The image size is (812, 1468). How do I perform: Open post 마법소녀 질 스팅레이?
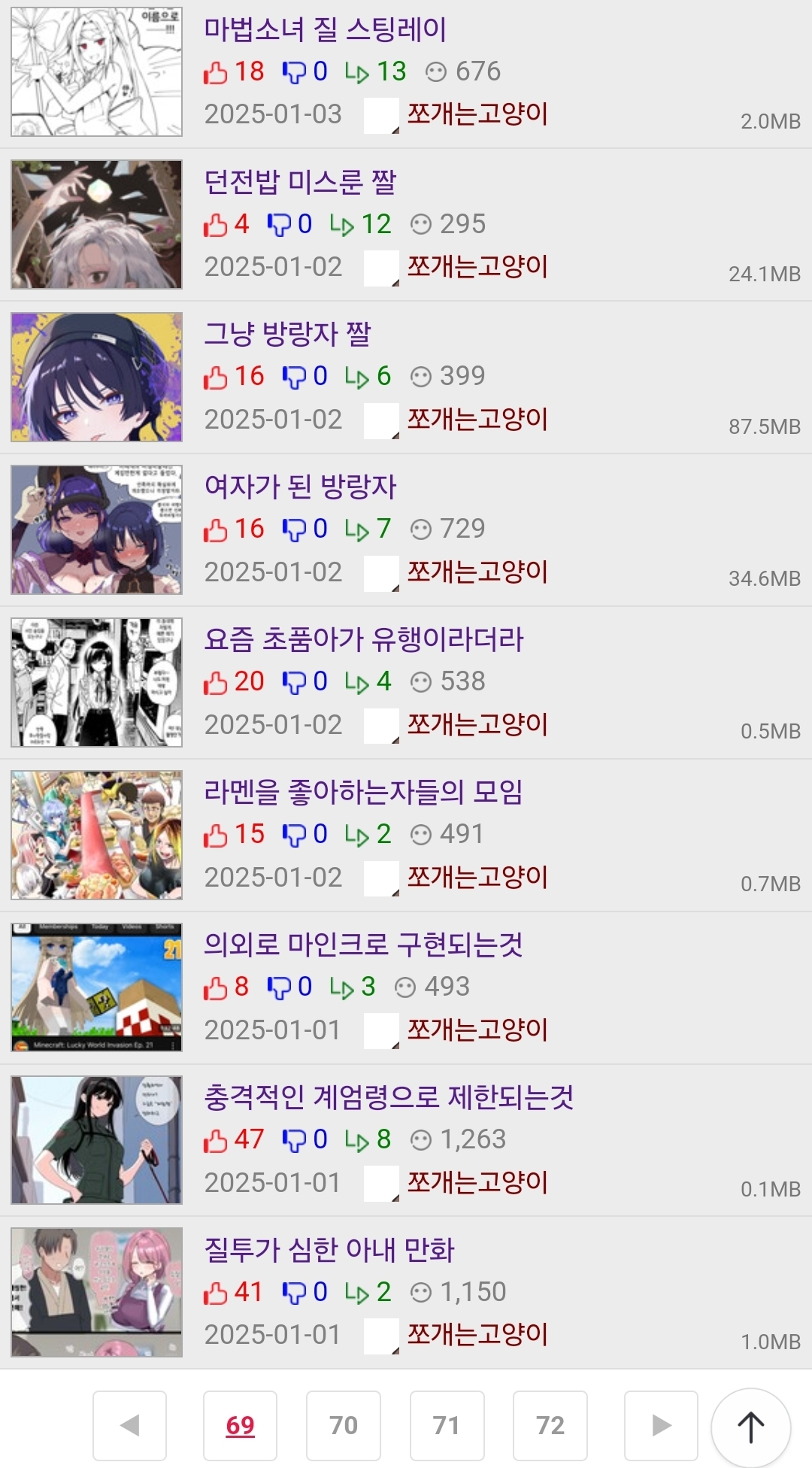click(325, 30)
